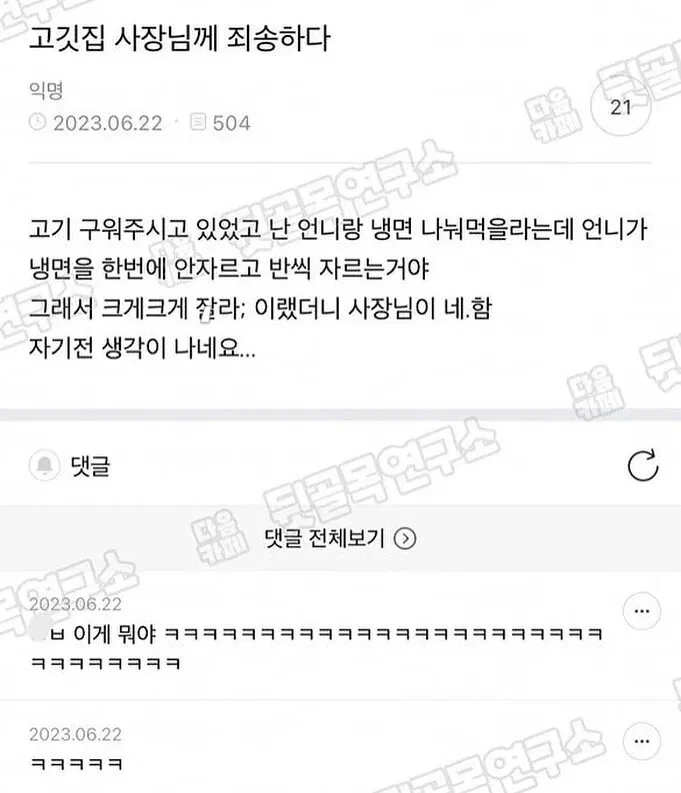Image resolution: width=681 pixels, height=793 pixels.
Task: Tap the 21 comment count circle
Action: click(x=620, y=107)
